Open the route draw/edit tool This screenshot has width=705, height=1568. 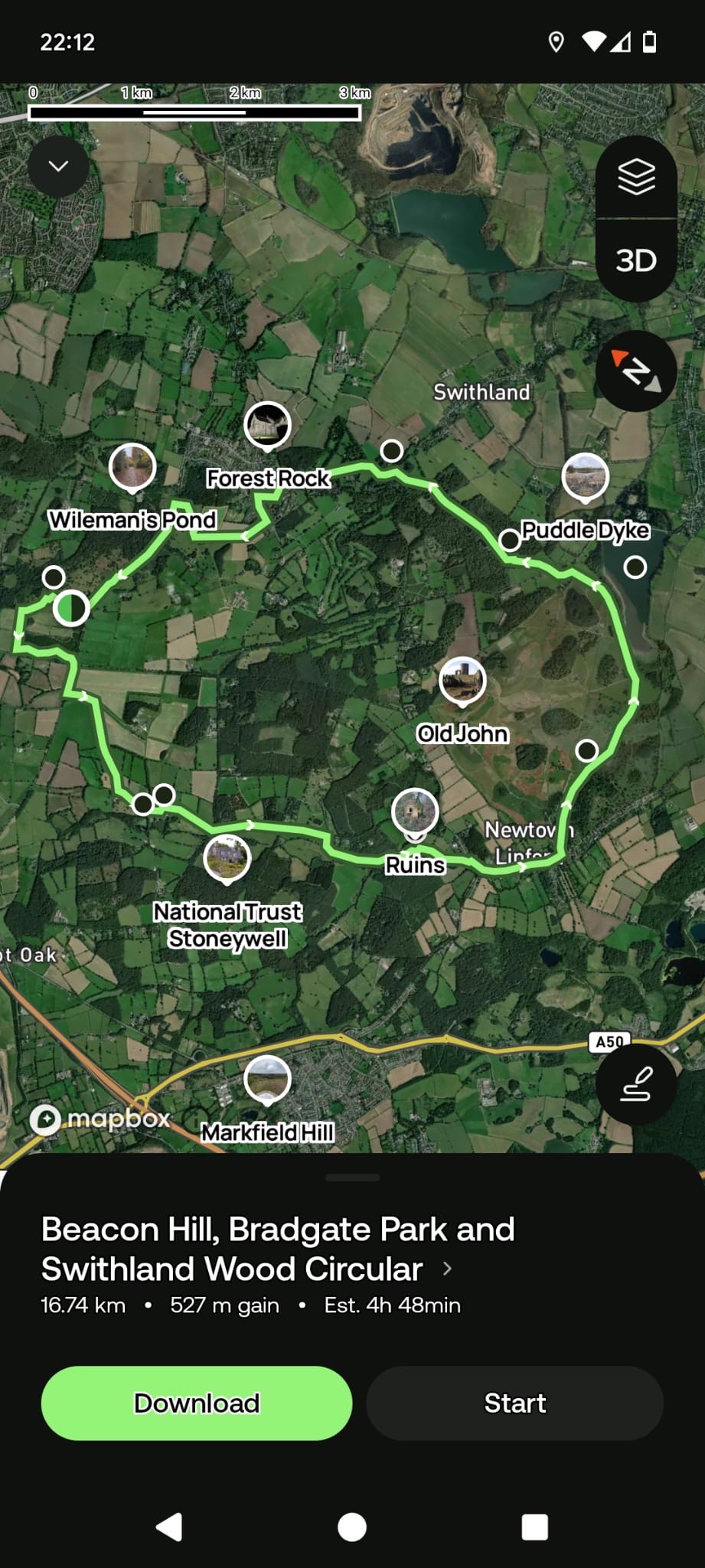click(x=636, y=1084)
